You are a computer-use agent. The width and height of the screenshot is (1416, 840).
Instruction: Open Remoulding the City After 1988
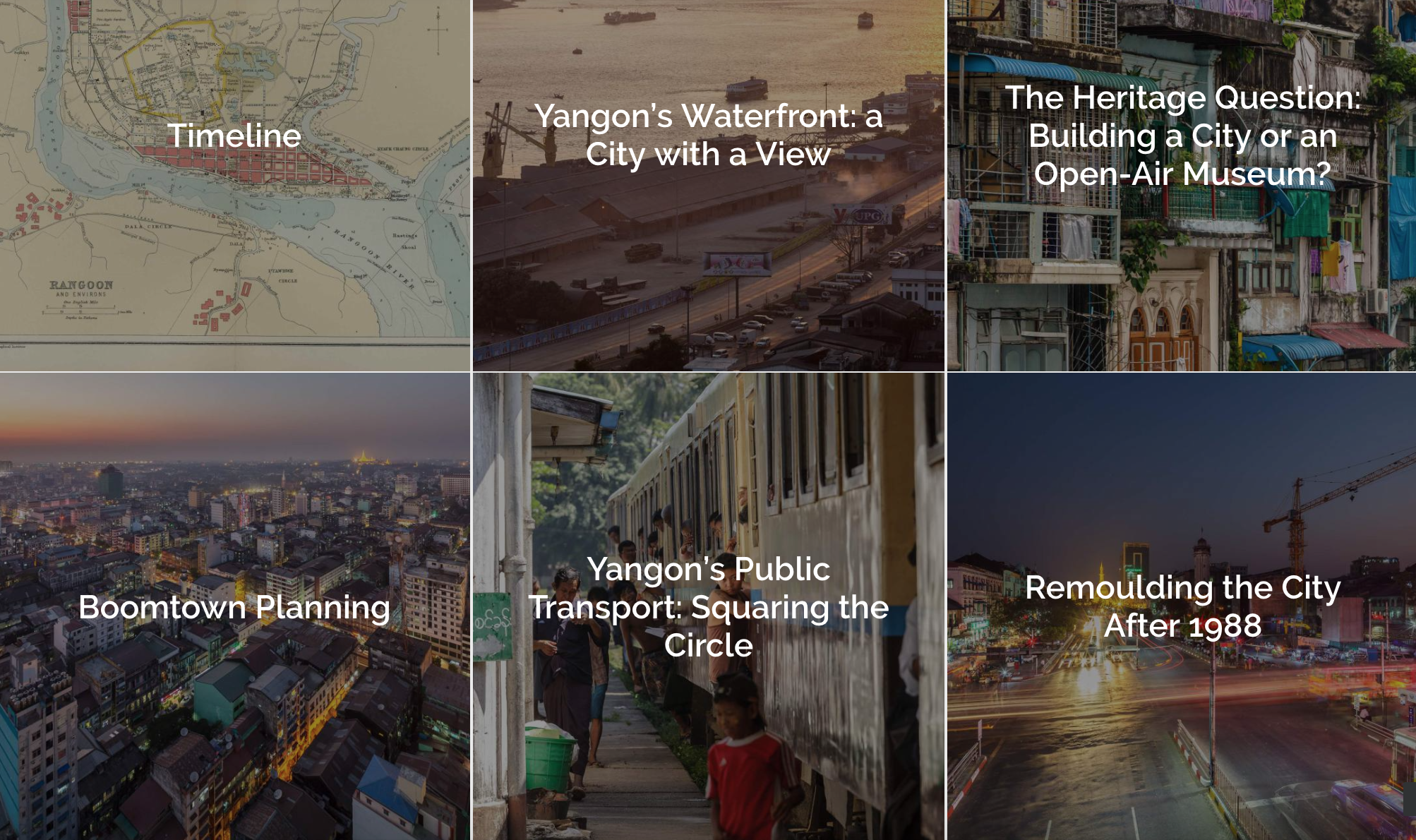1182,607
